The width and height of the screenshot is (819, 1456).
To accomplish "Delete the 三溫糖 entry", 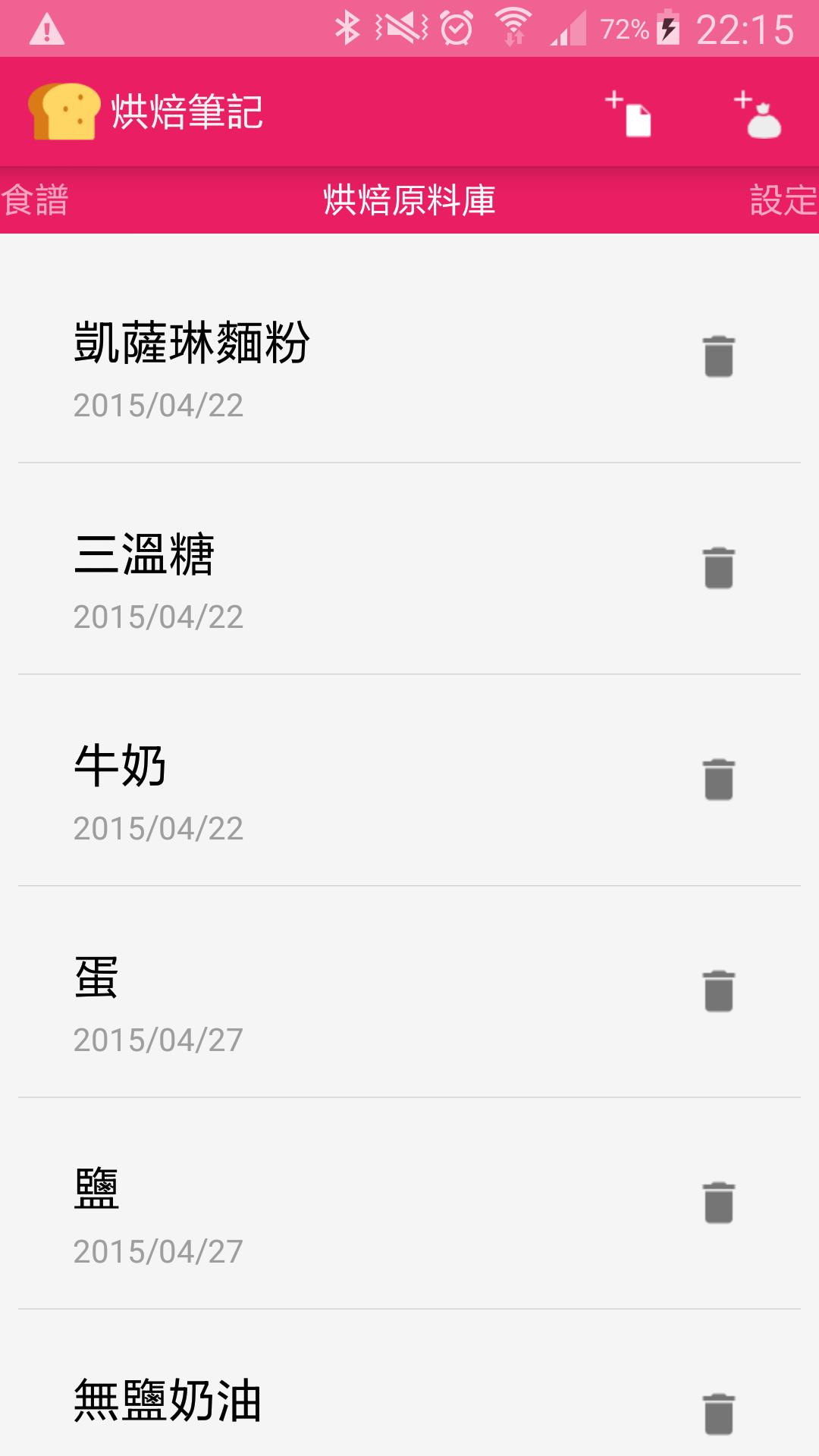I will (x=718, y=568).
